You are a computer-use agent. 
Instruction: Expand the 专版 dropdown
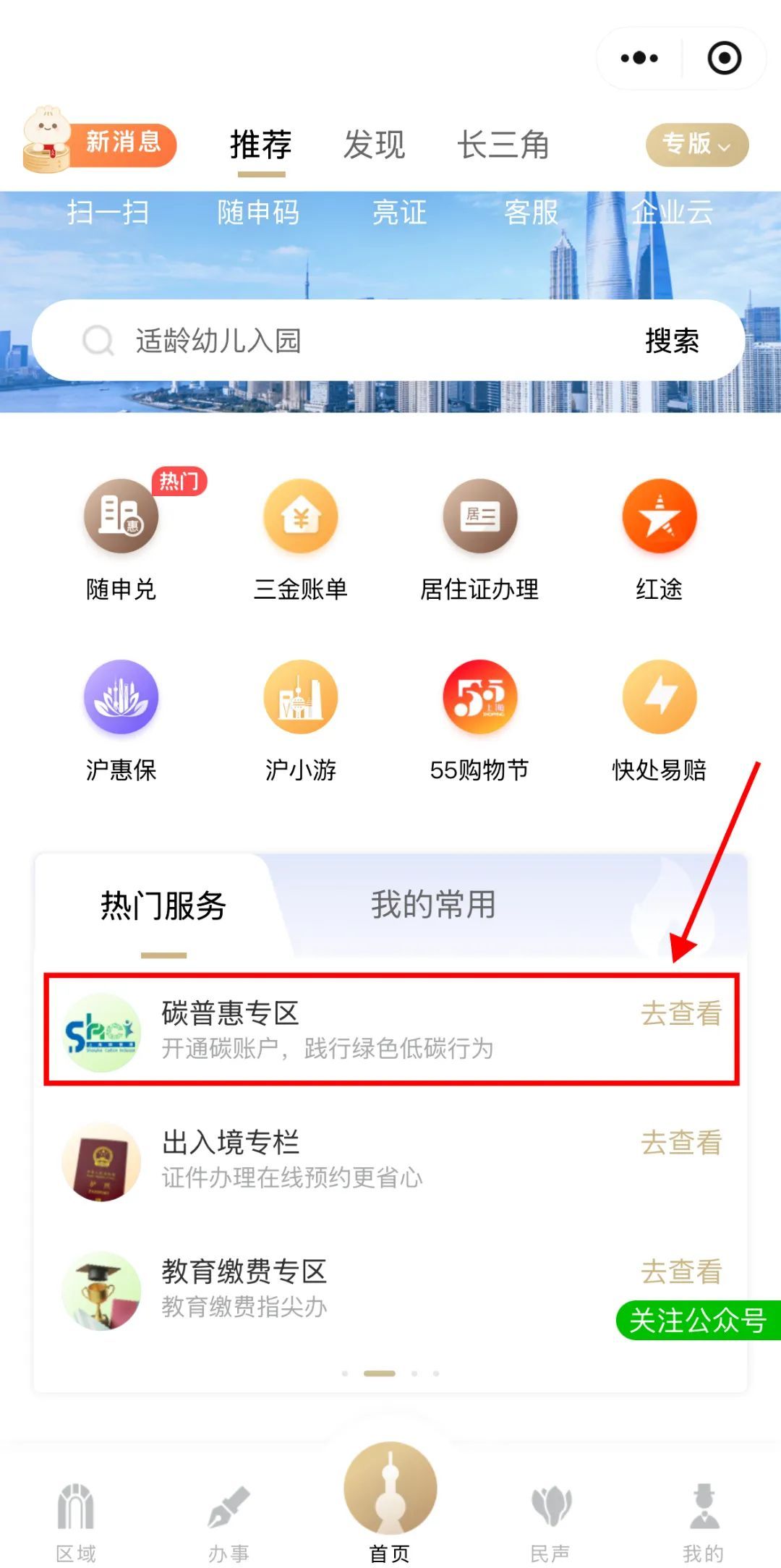coord(696,145)
